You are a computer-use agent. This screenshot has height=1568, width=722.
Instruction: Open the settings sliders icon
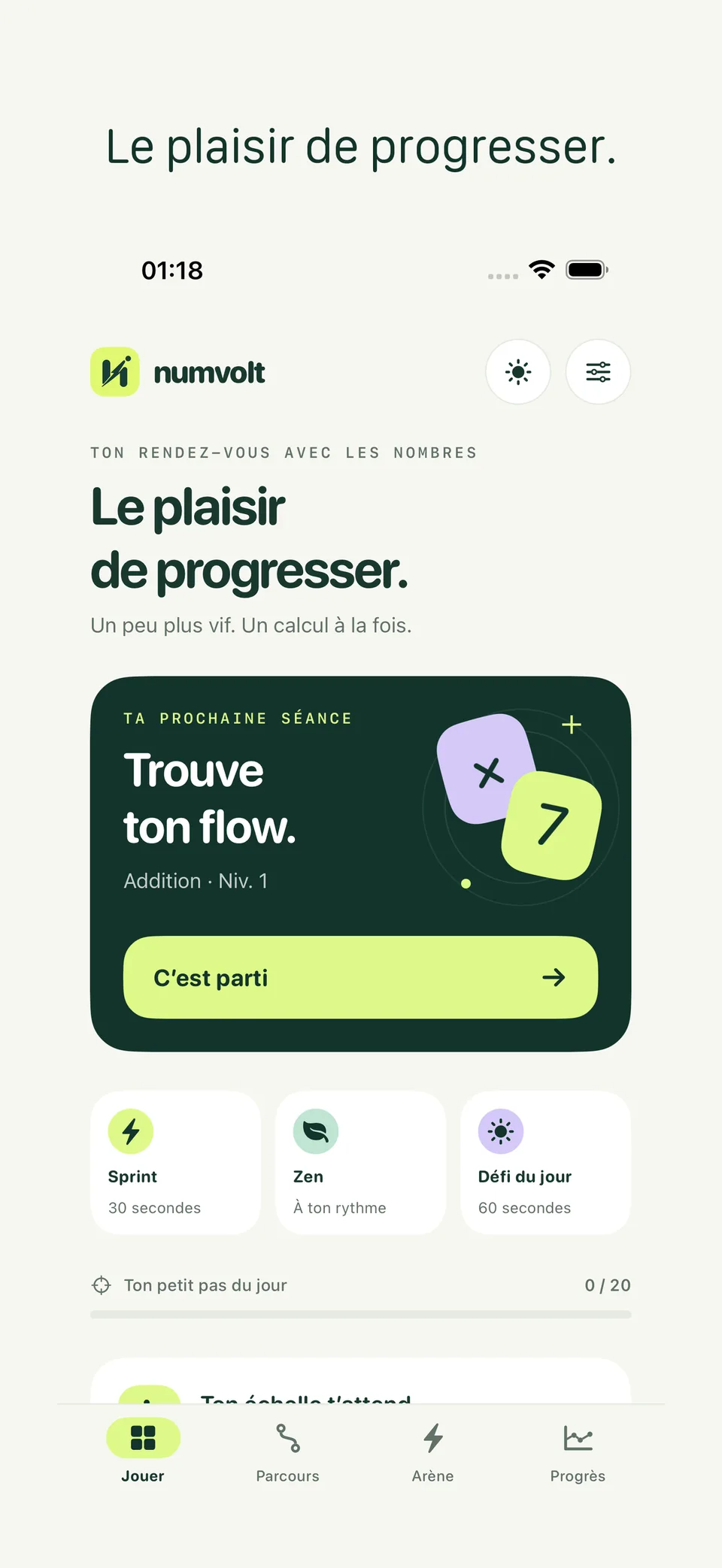point(598,372)
